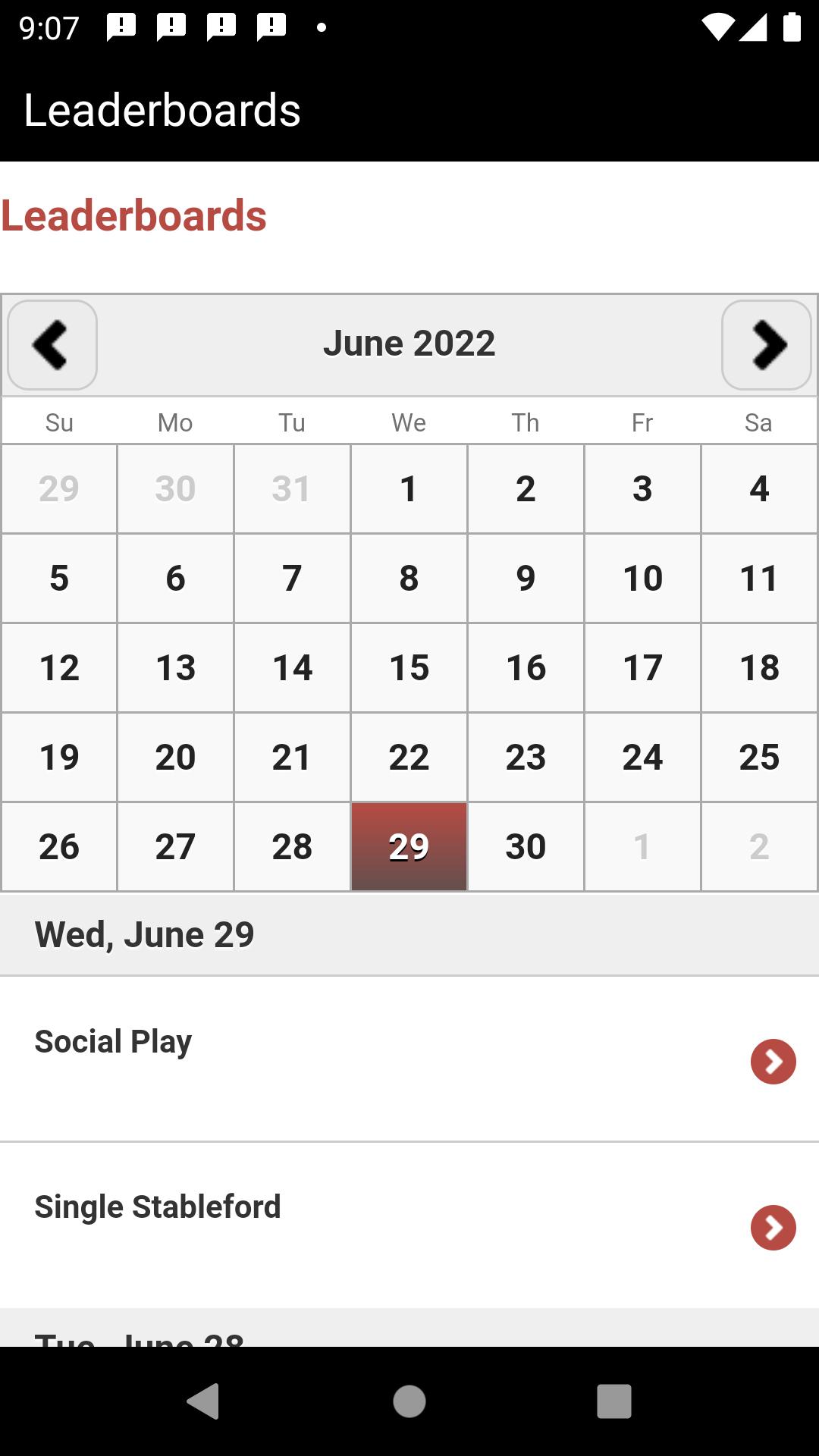Viewport: 819px width, 1456px height.
Task: Tap June 13 in the calendar
Action: coord(175,667)
